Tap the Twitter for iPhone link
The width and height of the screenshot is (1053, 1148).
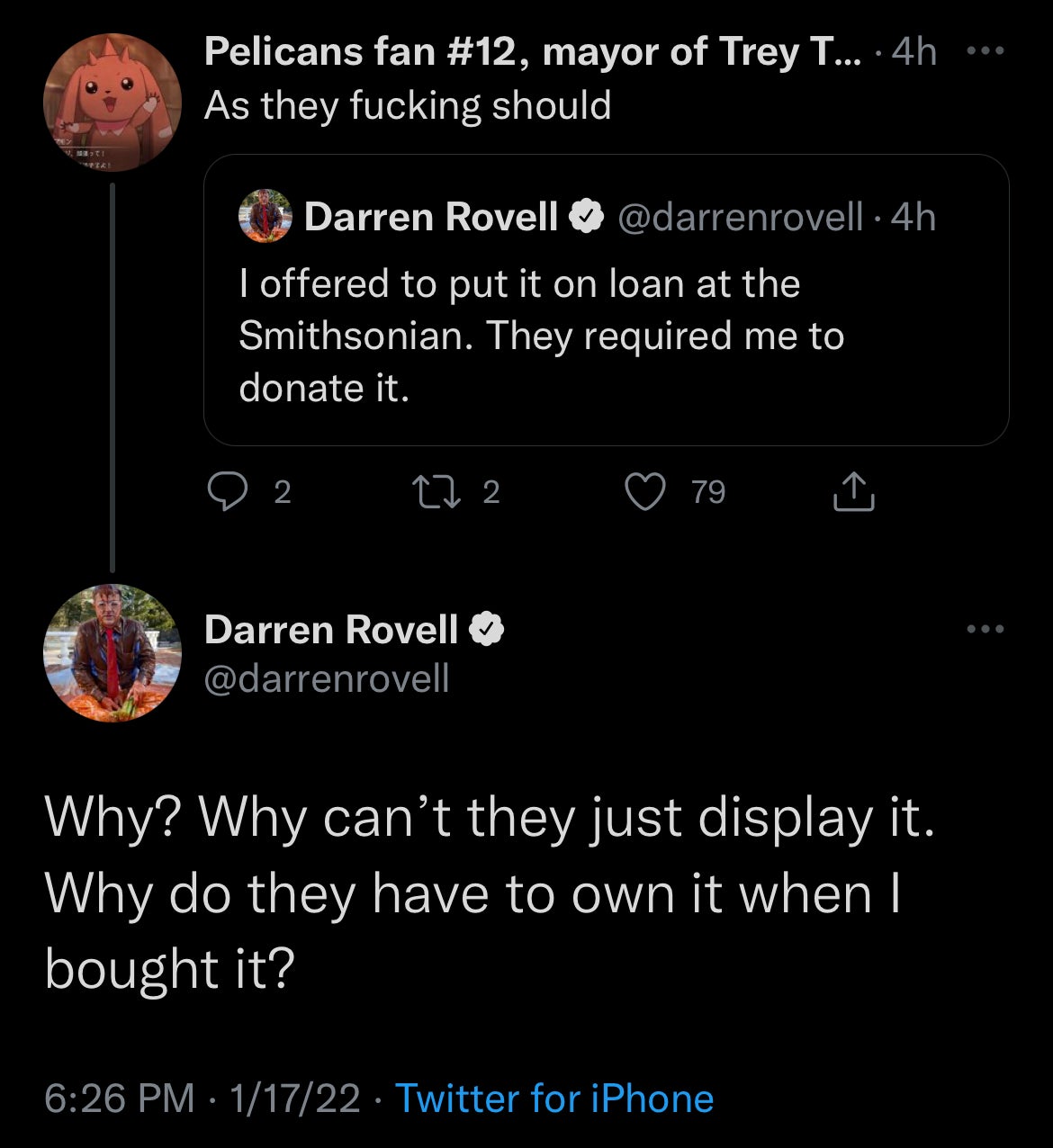pyautogui.click(x=553, y=1099)
